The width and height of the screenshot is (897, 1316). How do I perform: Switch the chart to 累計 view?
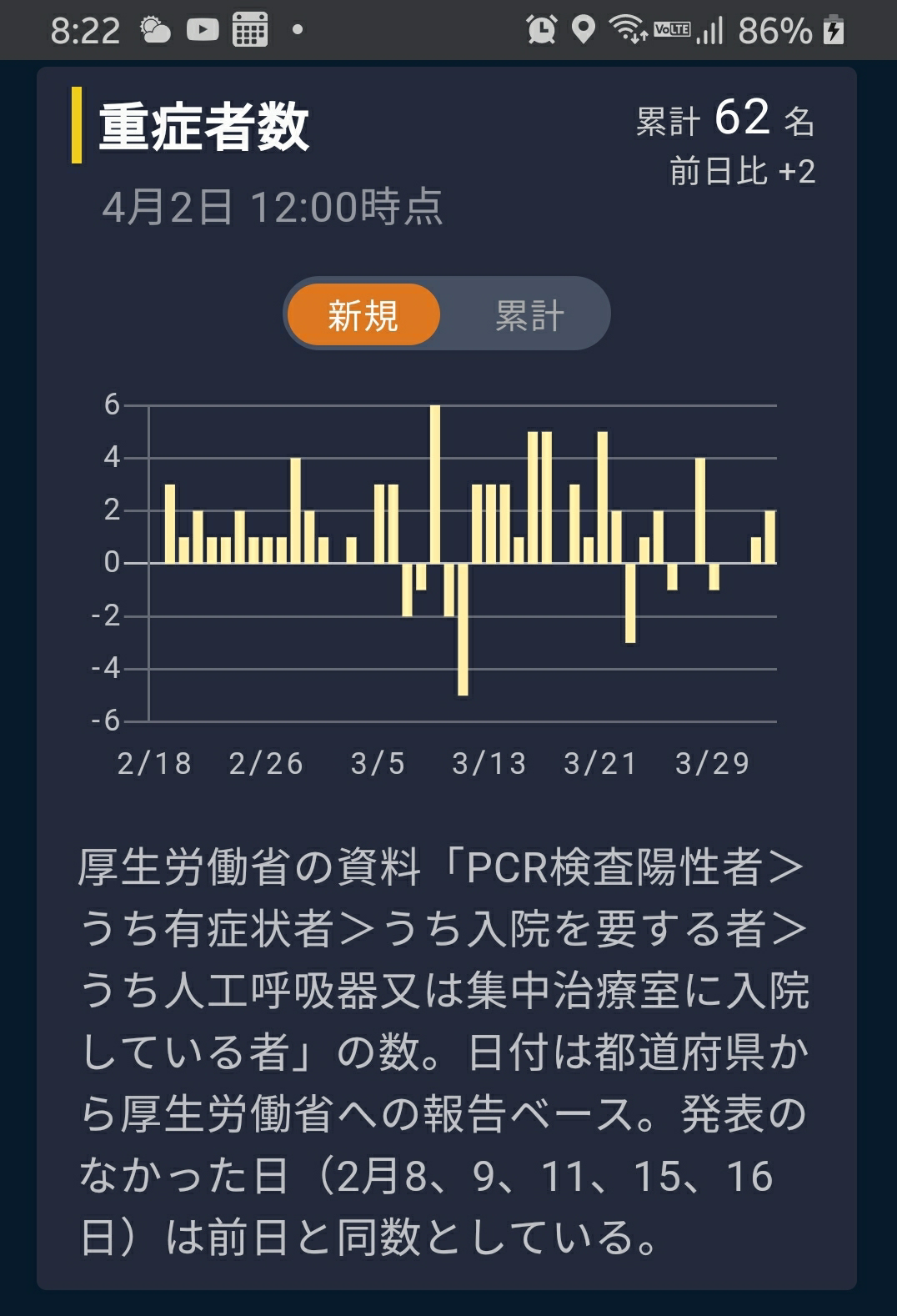529,315
